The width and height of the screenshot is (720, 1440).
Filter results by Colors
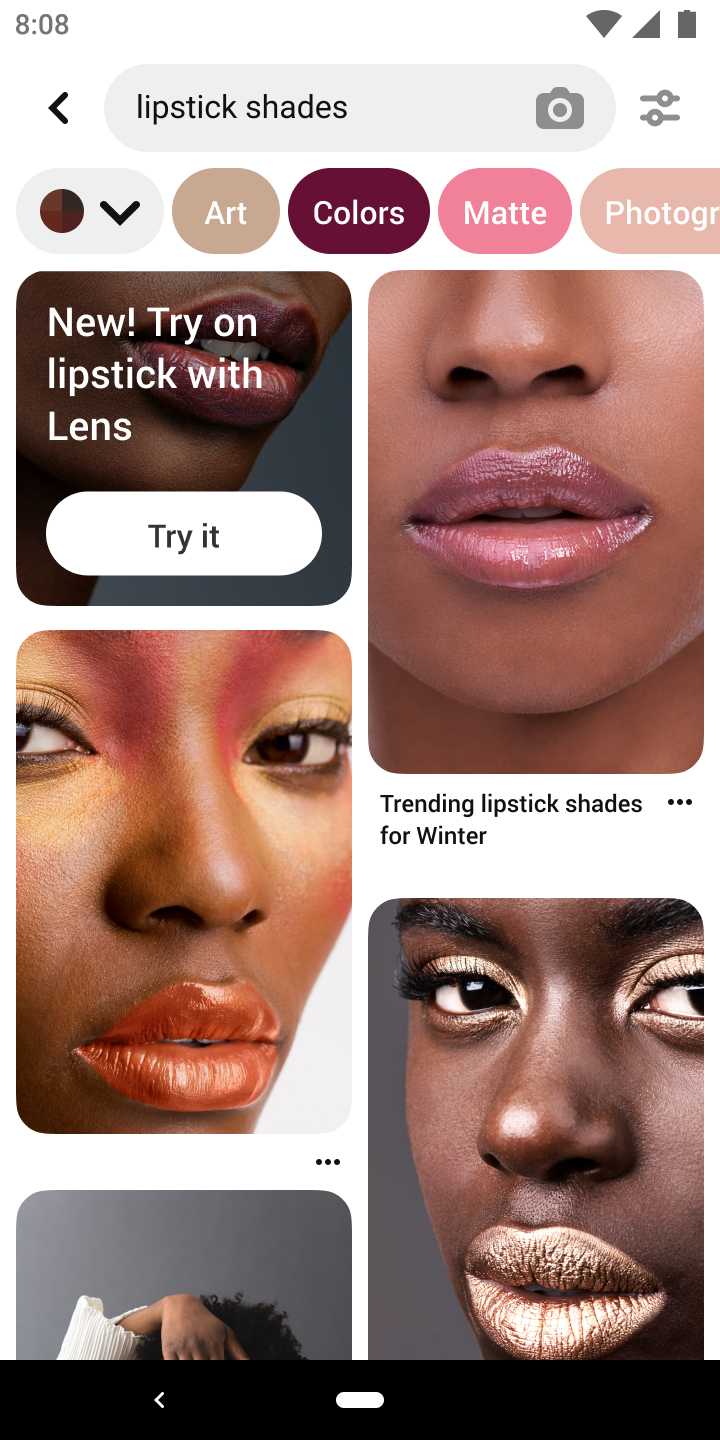pyautogui.click(x=359, y=212)
